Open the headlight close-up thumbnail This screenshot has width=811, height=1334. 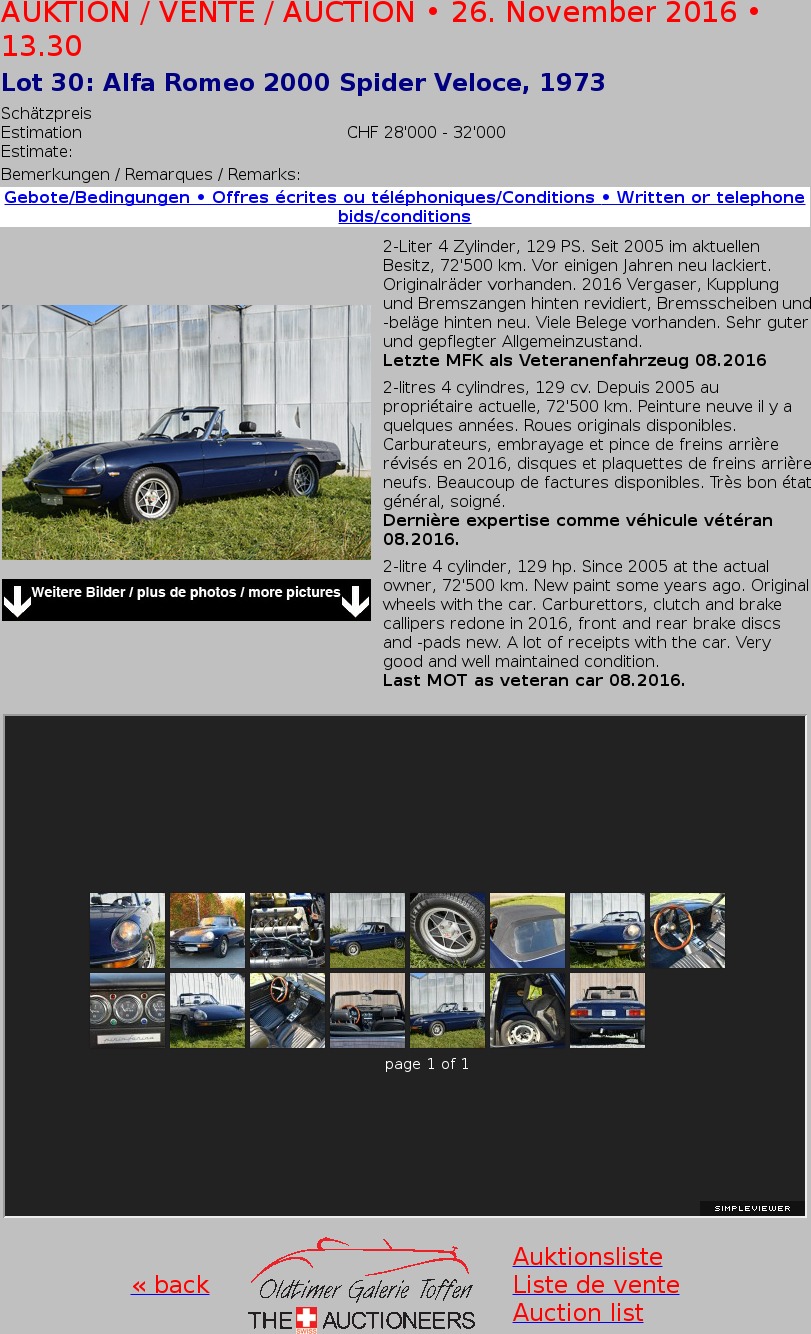(127, 930)
